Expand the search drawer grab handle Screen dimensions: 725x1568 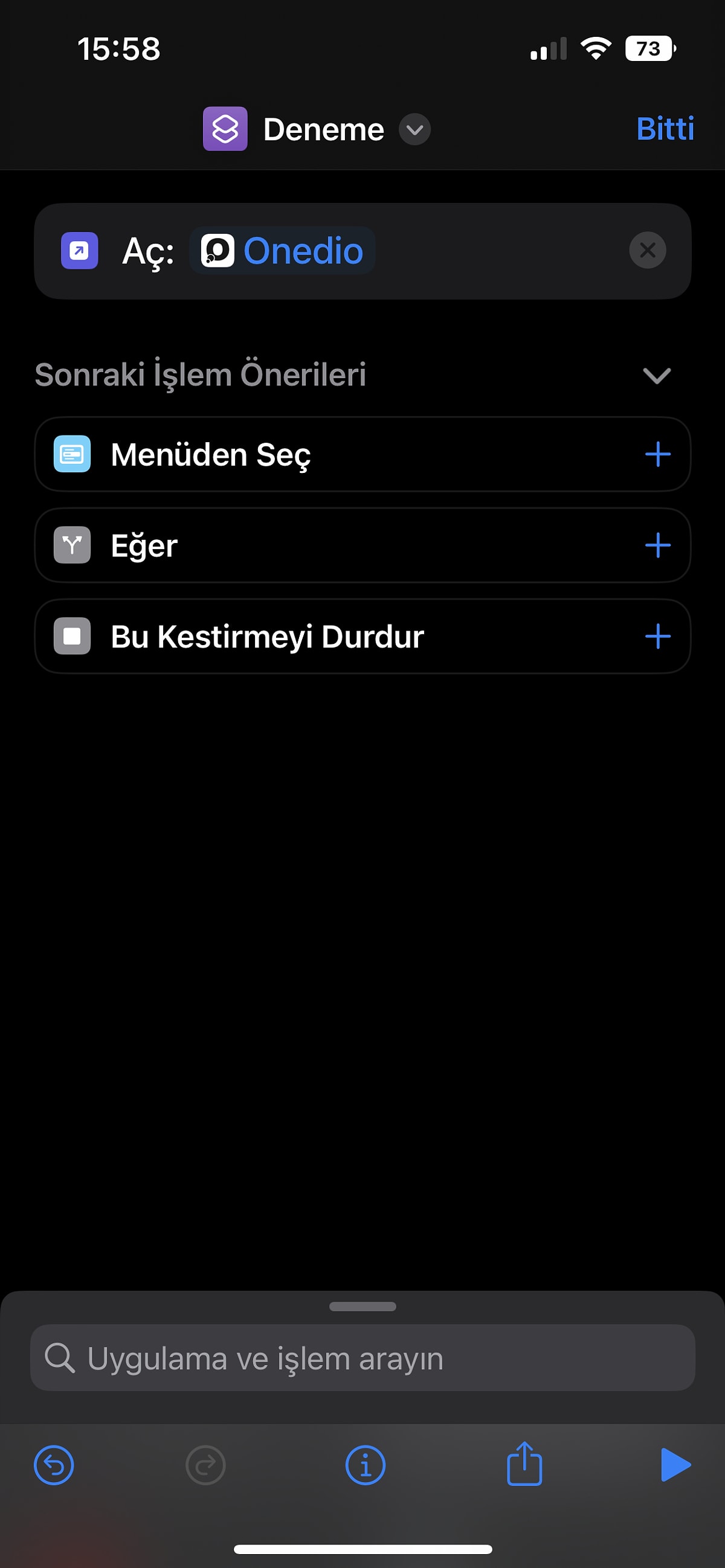coord(362,1306)
